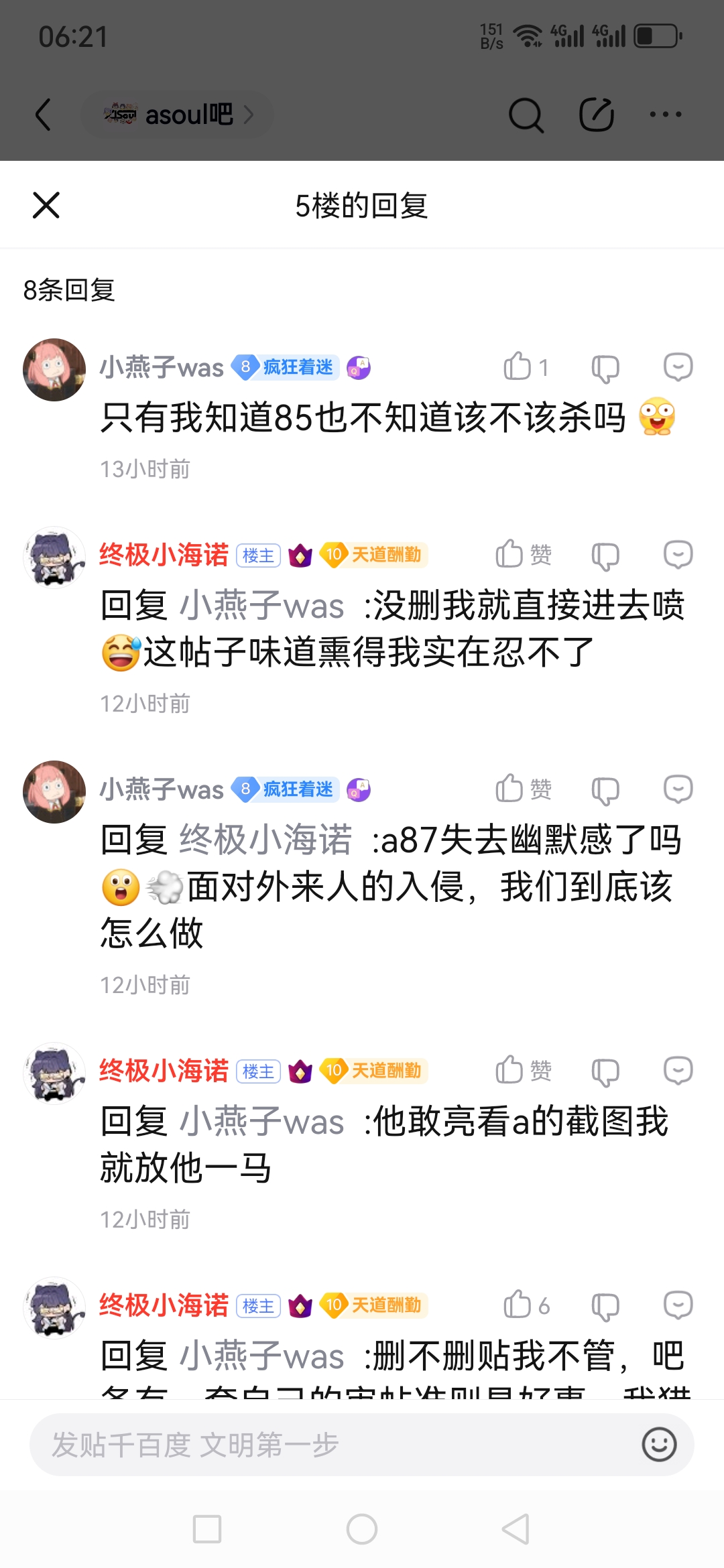Viewport: 724px width, 1568px height.
Task: Open the three-dot overflow menu
Action: pos(666,115)
